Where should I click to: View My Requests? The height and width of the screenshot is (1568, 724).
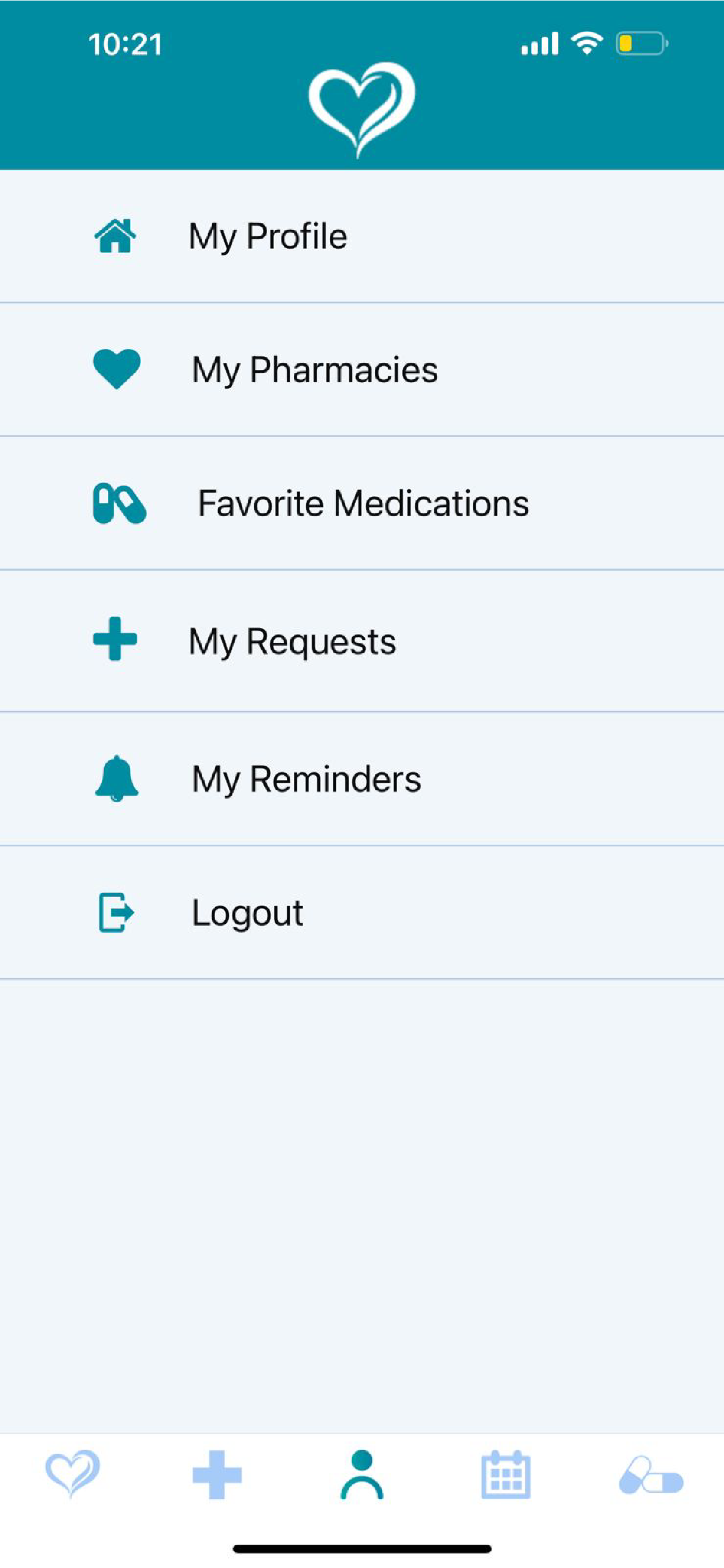(362, 641)
